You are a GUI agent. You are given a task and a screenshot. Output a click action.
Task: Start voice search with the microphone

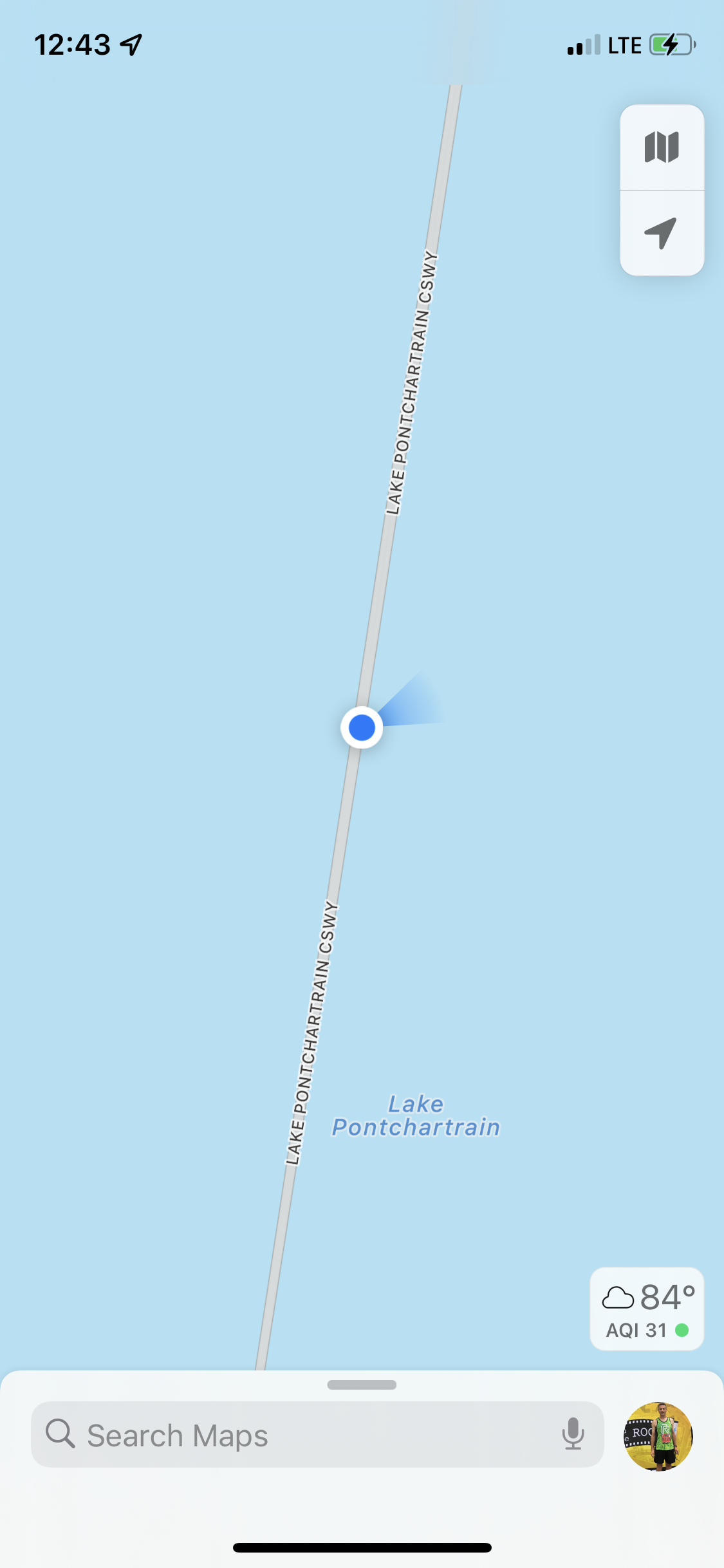pos(573,1434)
